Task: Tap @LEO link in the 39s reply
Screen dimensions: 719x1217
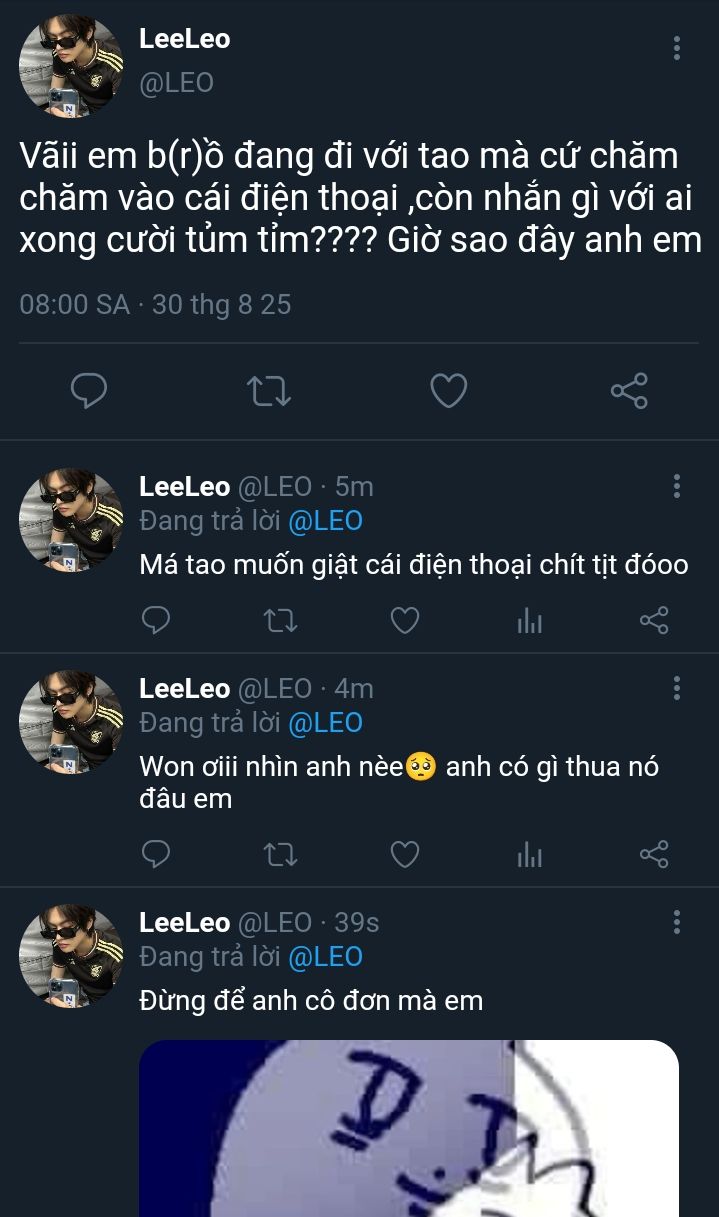Action: click(x=325, y=957)
